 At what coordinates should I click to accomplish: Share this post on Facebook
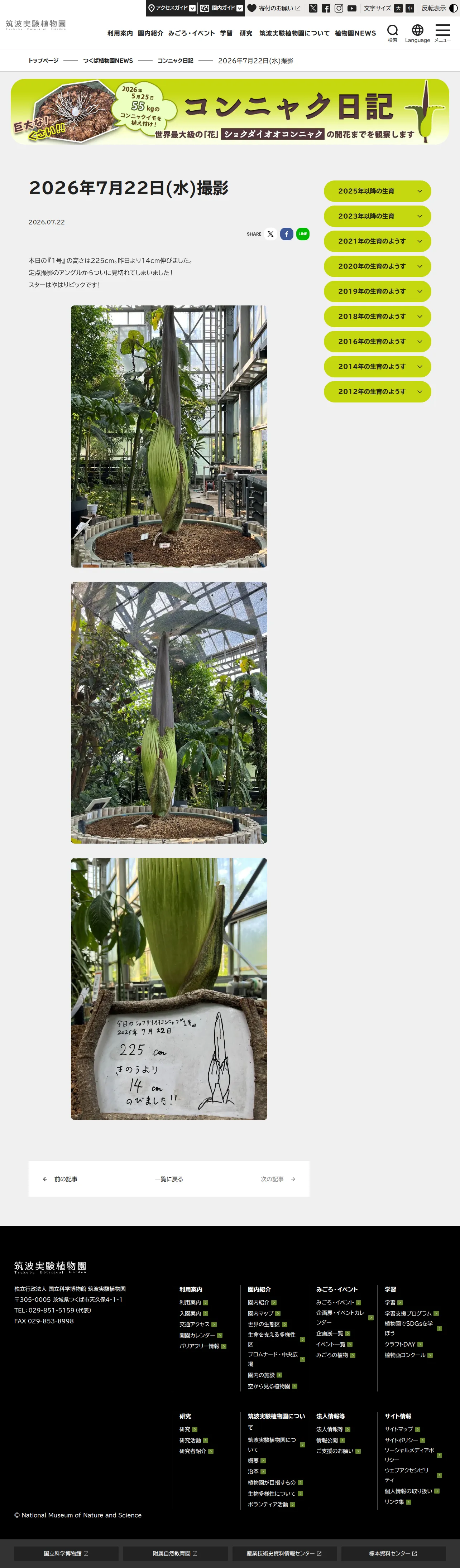click(x=286, y=234)
